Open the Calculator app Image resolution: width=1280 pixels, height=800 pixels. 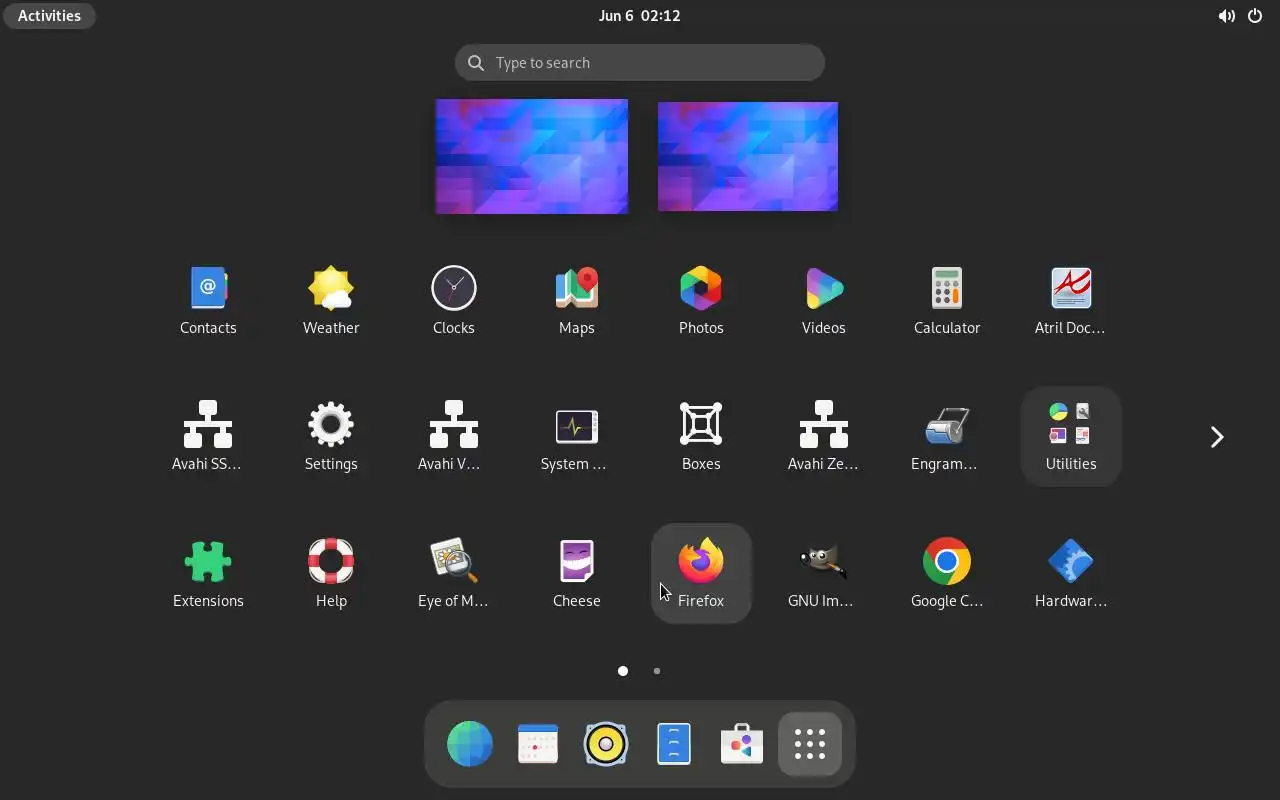pos(947,299)
